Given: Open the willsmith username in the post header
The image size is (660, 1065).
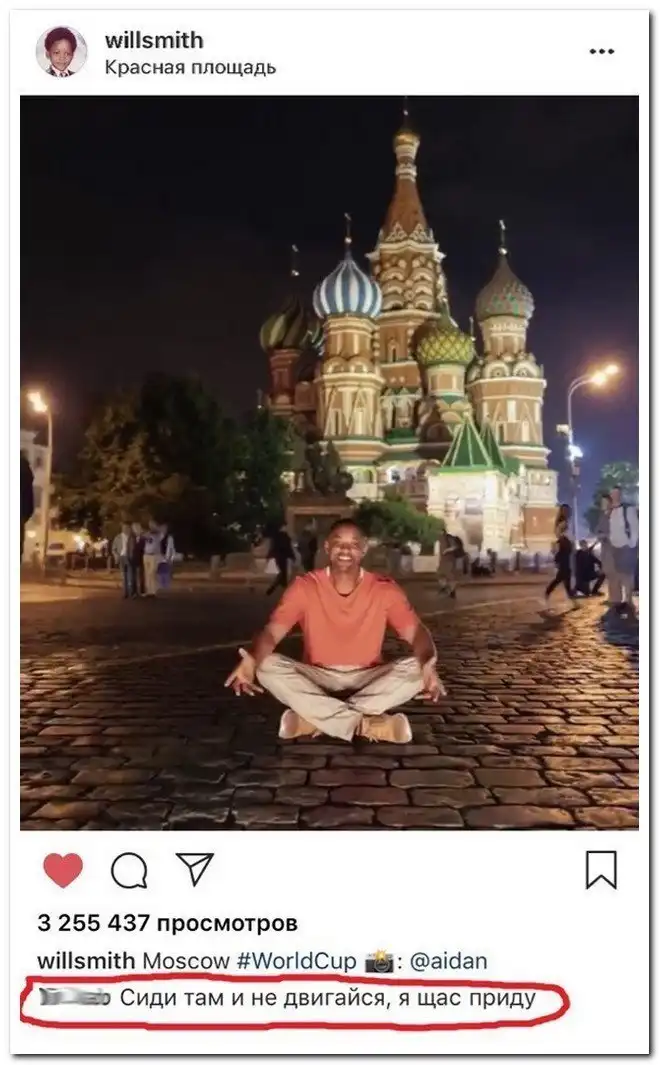Looking at the screenshot, I should click(153, 40).
